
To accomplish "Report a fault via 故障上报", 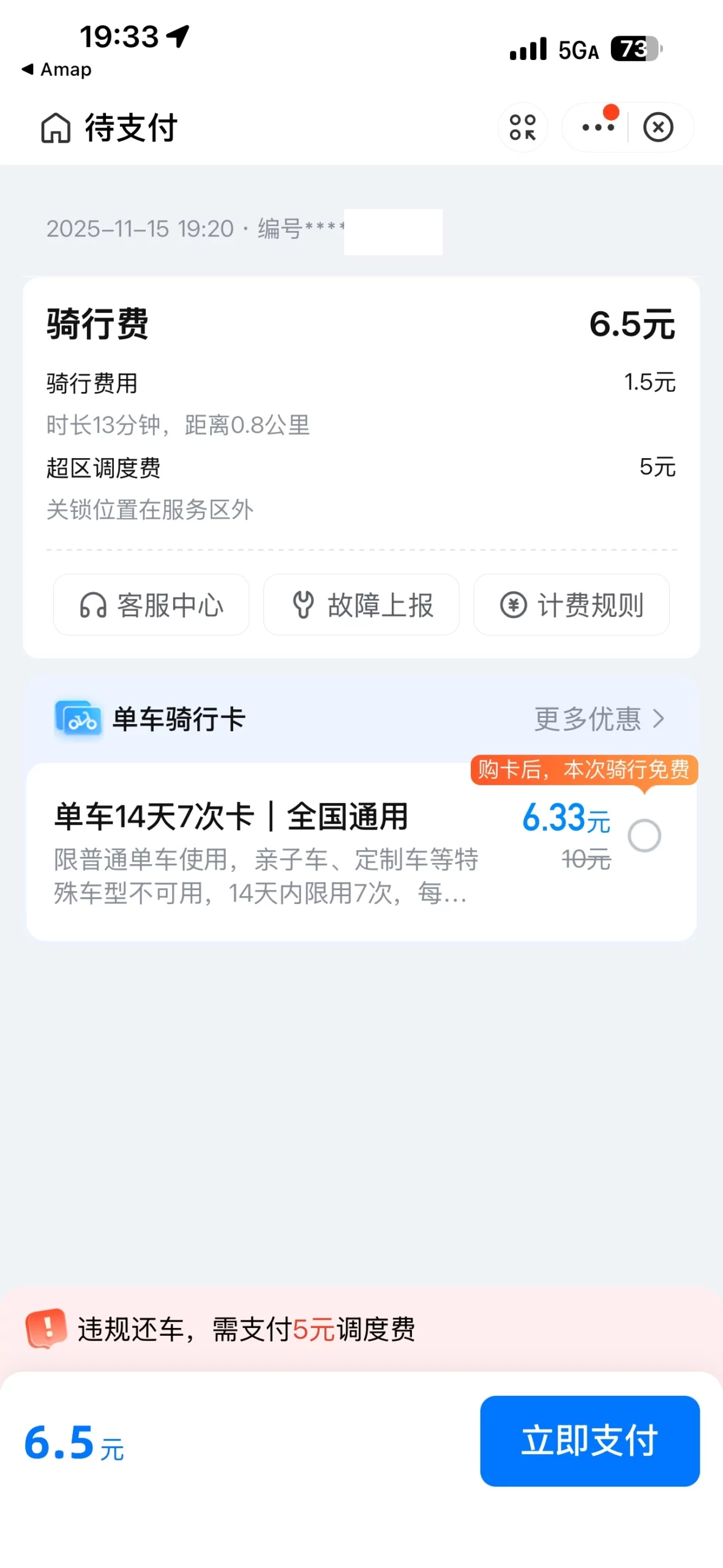I will click(361, 605).
